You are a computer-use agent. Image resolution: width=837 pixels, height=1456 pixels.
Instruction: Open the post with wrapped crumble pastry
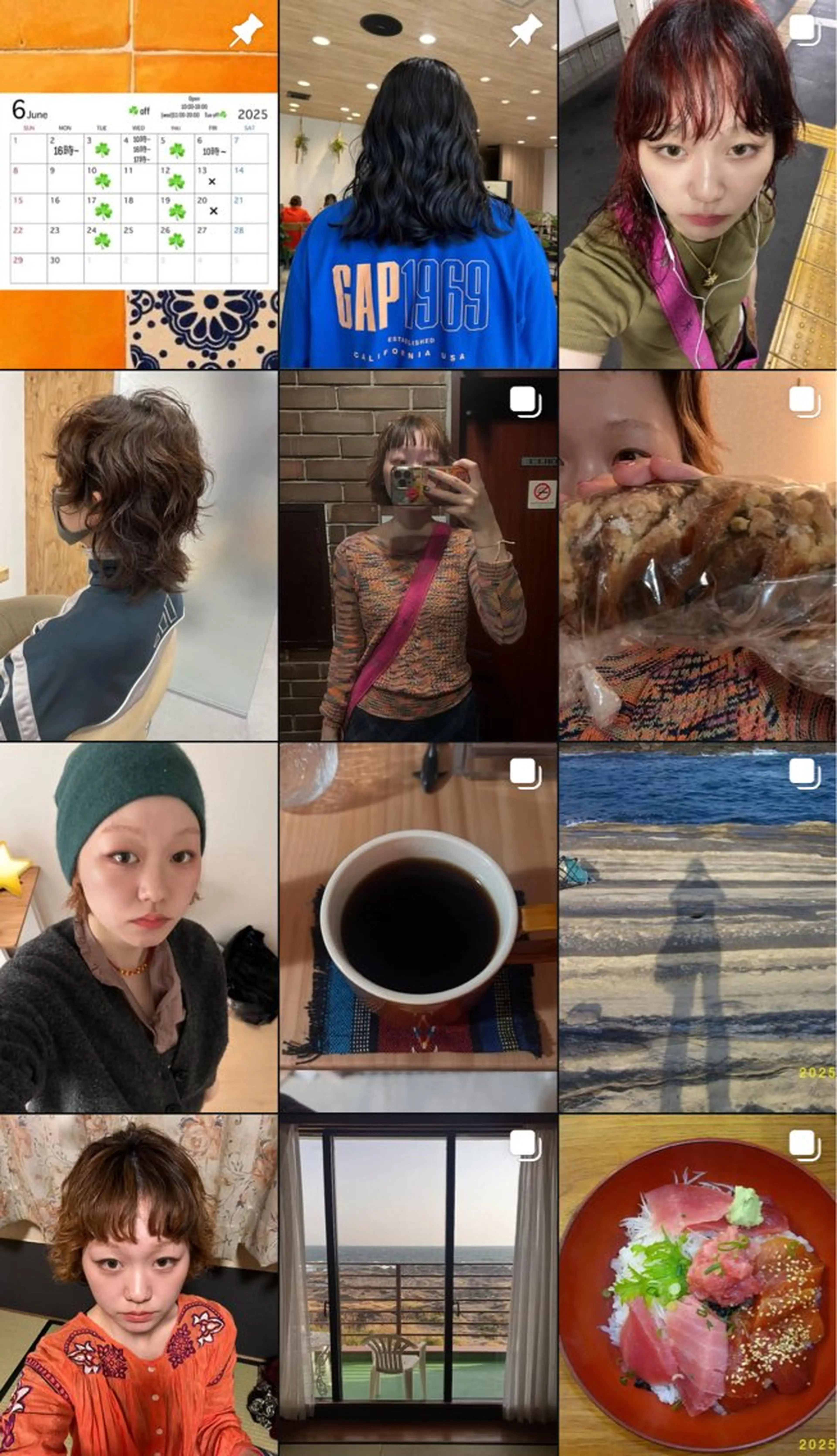(x=697, y=555)
